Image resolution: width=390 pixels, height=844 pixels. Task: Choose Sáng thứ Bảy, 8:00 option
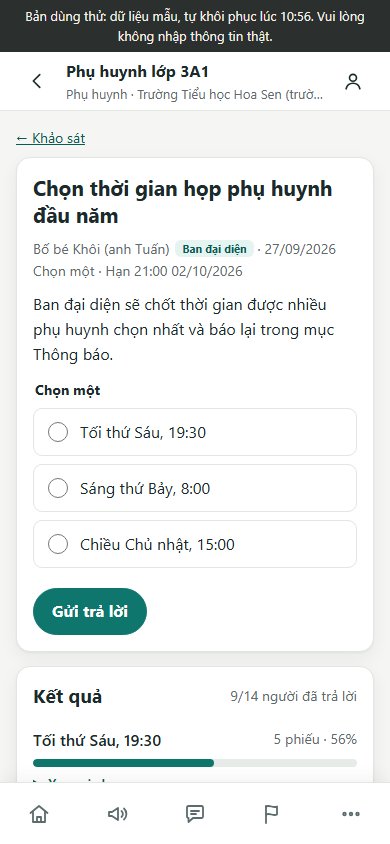pos(195,488)
